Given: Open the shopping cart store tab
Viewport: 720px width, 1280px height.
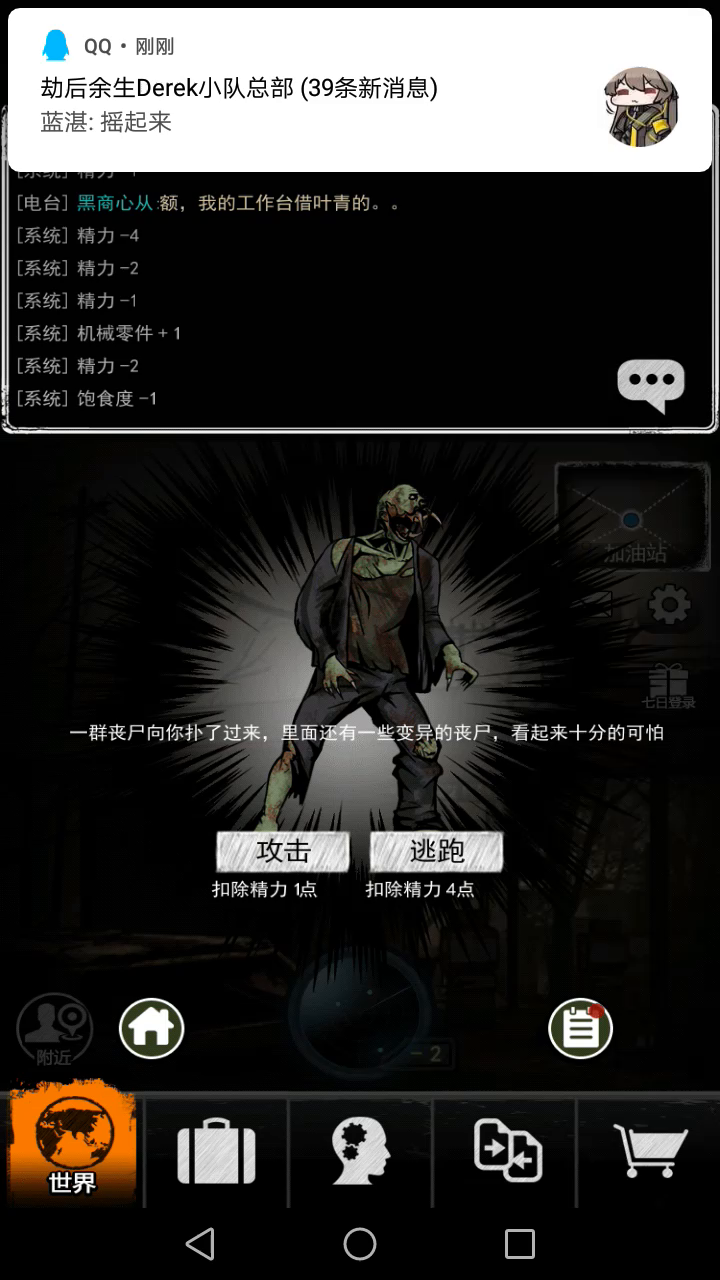Looking at the screenshot, I should (x=651, y=1150).
